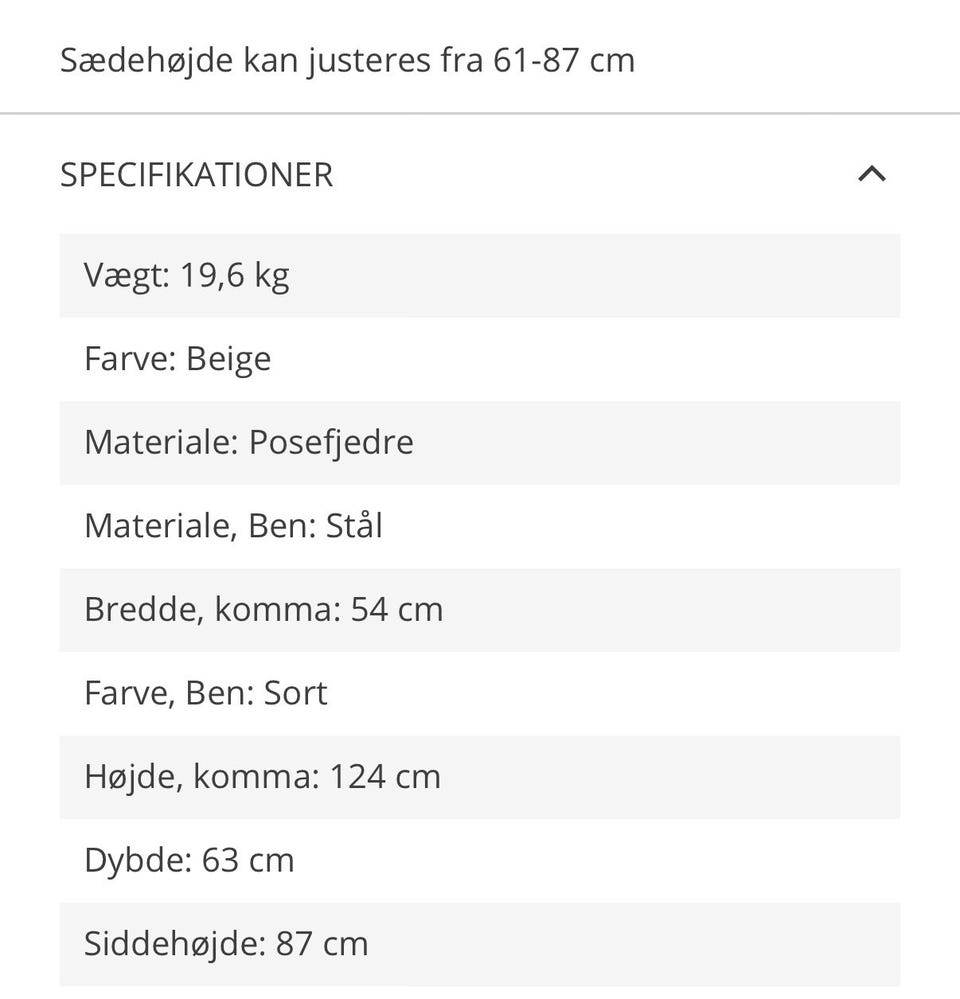Click the divider line below the description text

[480, 112]
